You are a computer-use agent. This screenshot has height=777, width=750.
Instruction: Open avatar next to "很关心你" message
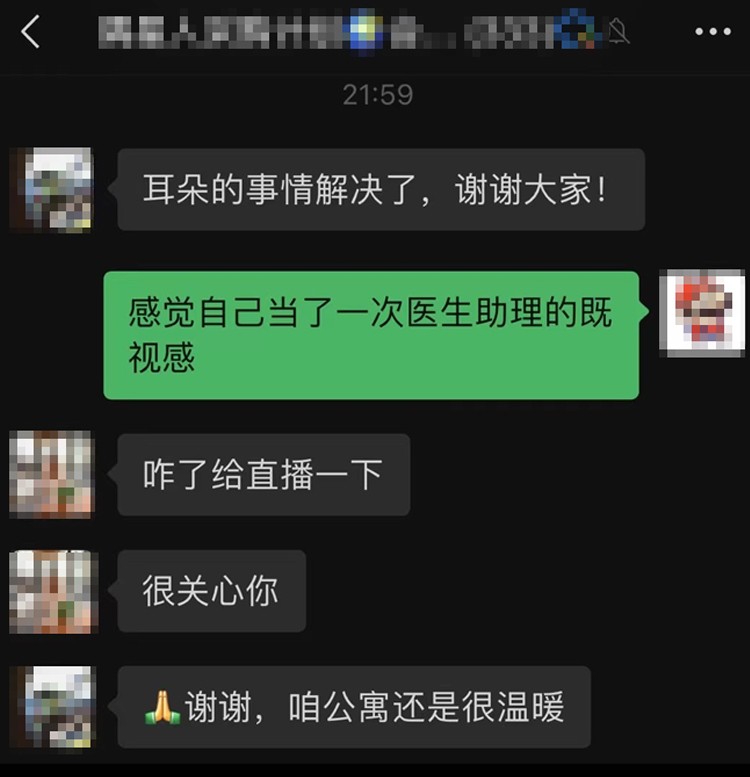51,591
